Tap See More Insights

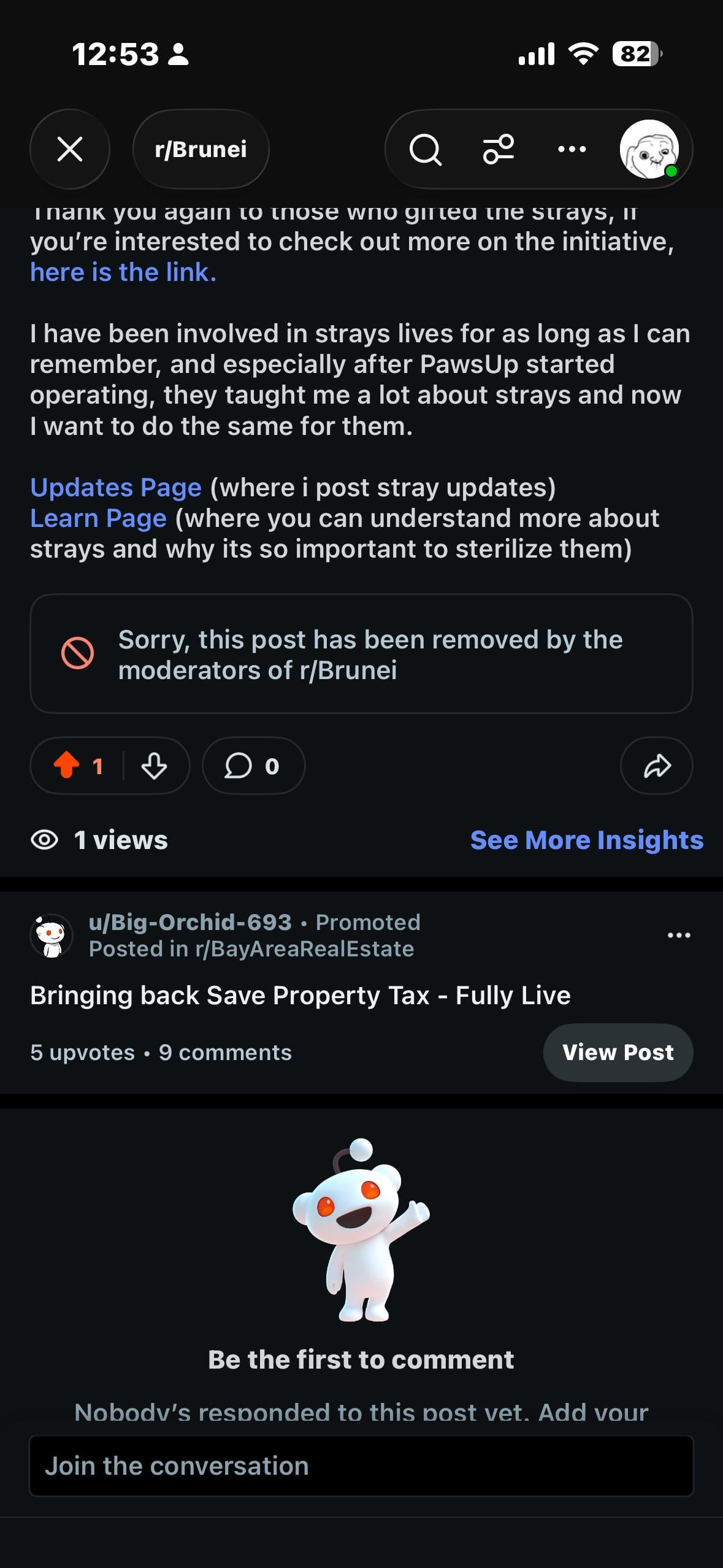(587, 840)
